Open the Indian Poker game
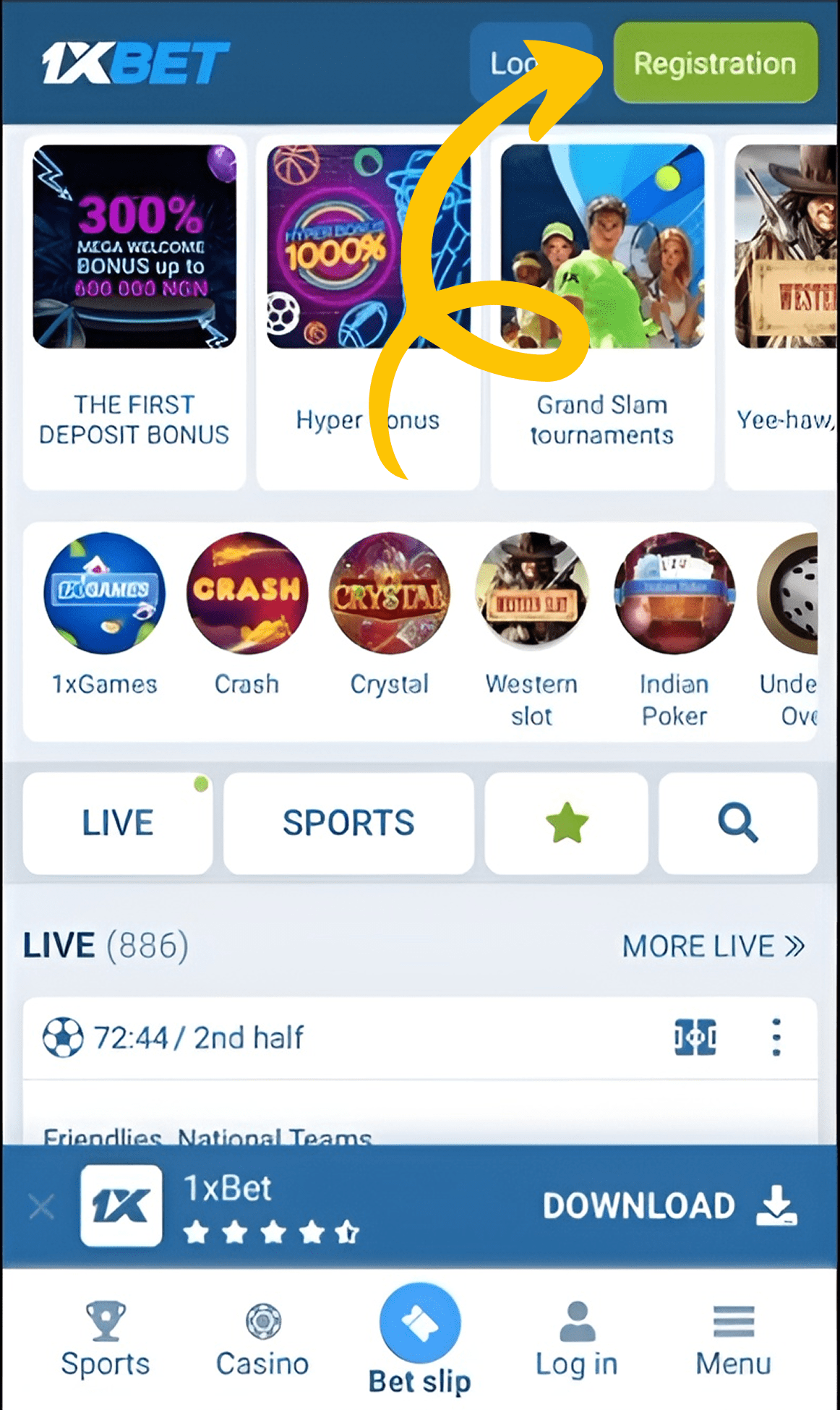This screenshot has height=1410, width=840. 674,593
